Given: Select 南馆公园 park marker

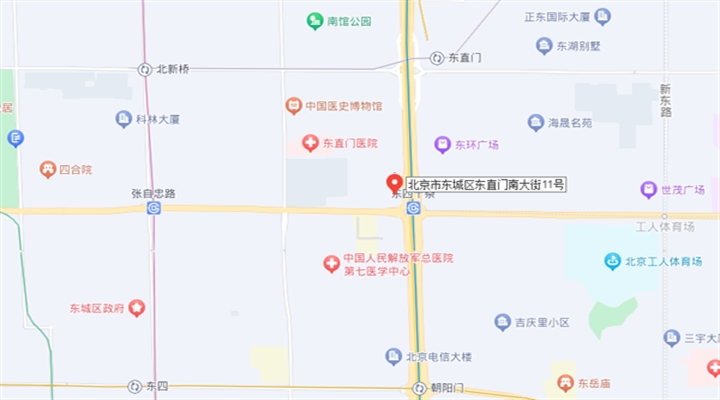Looking at the screenshot, I should tap(315, 20).
